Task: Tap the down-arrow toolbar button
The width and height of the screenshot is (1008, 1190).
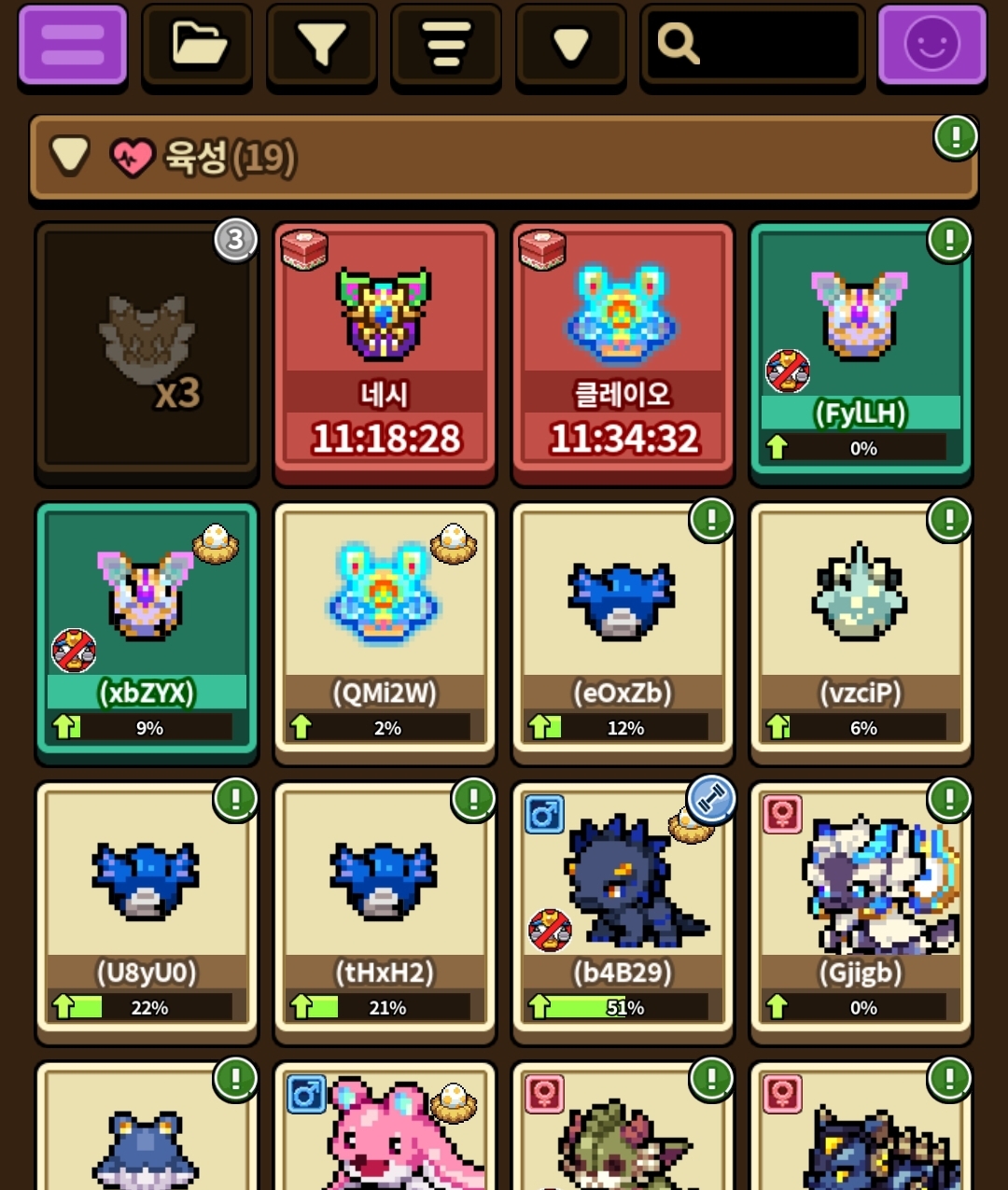Action: point(570,44)
